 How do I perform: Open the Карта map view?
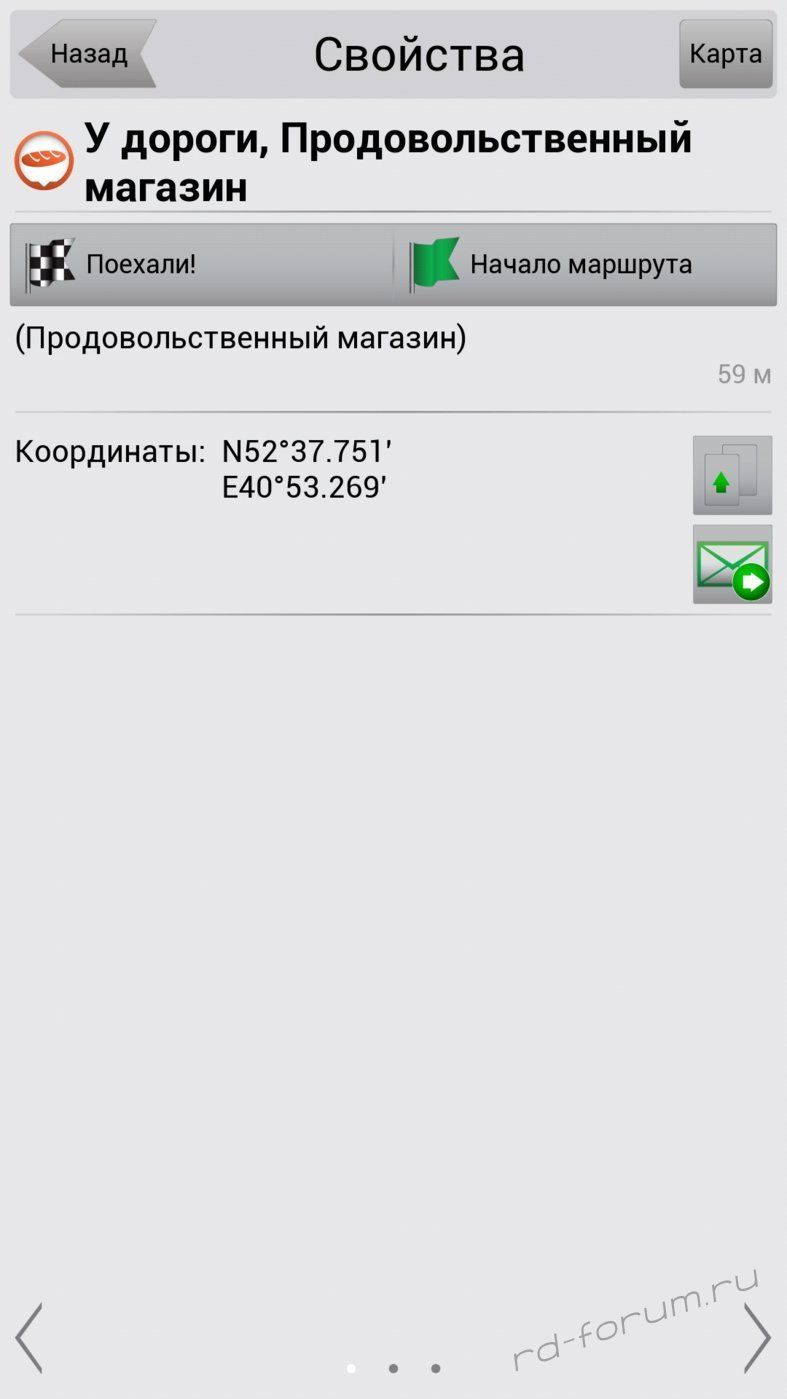[726, 54]
